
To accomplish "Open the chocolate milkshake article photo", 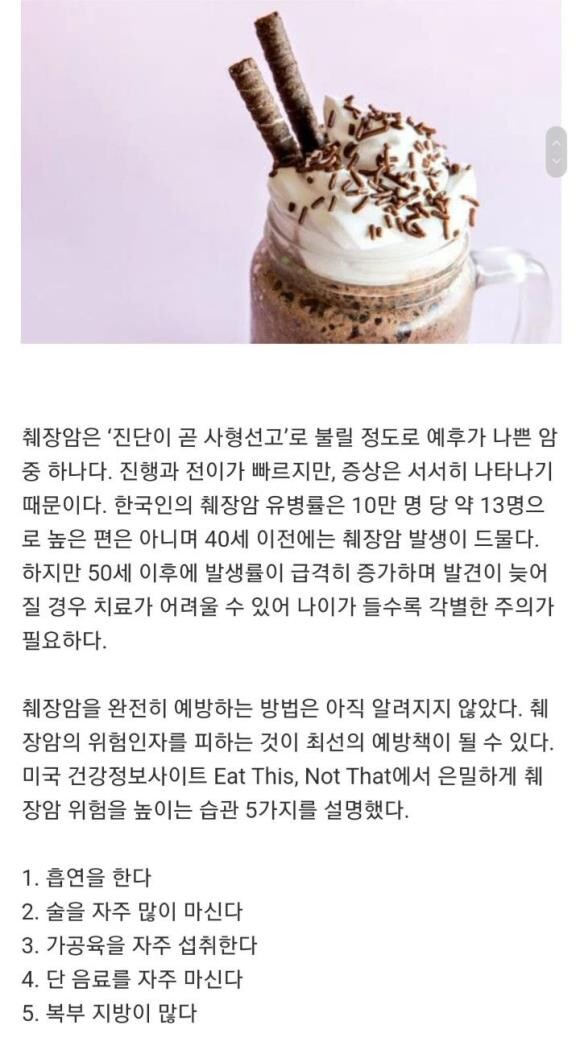I will (x=291, y=171).
